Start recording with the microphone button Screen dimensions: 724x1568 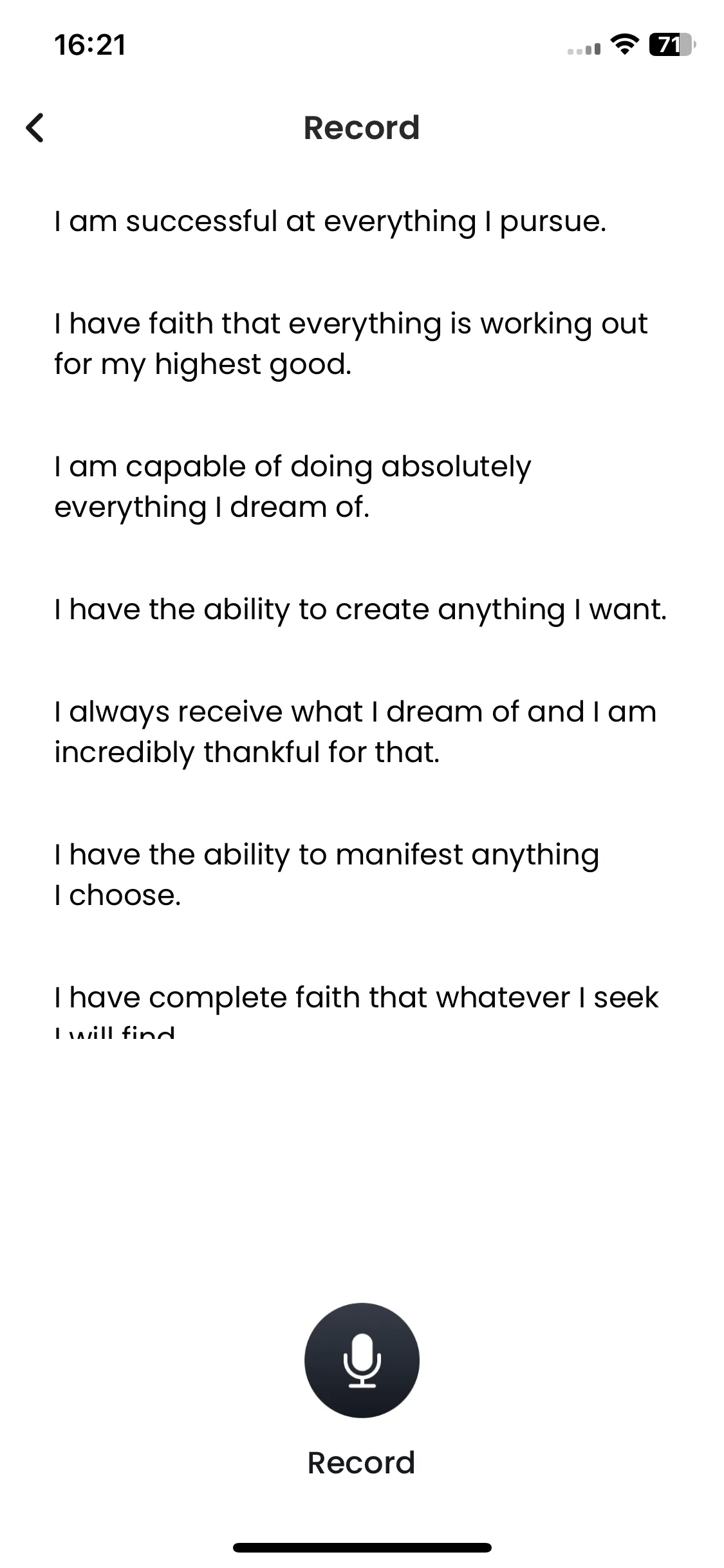pos(362,1359)
